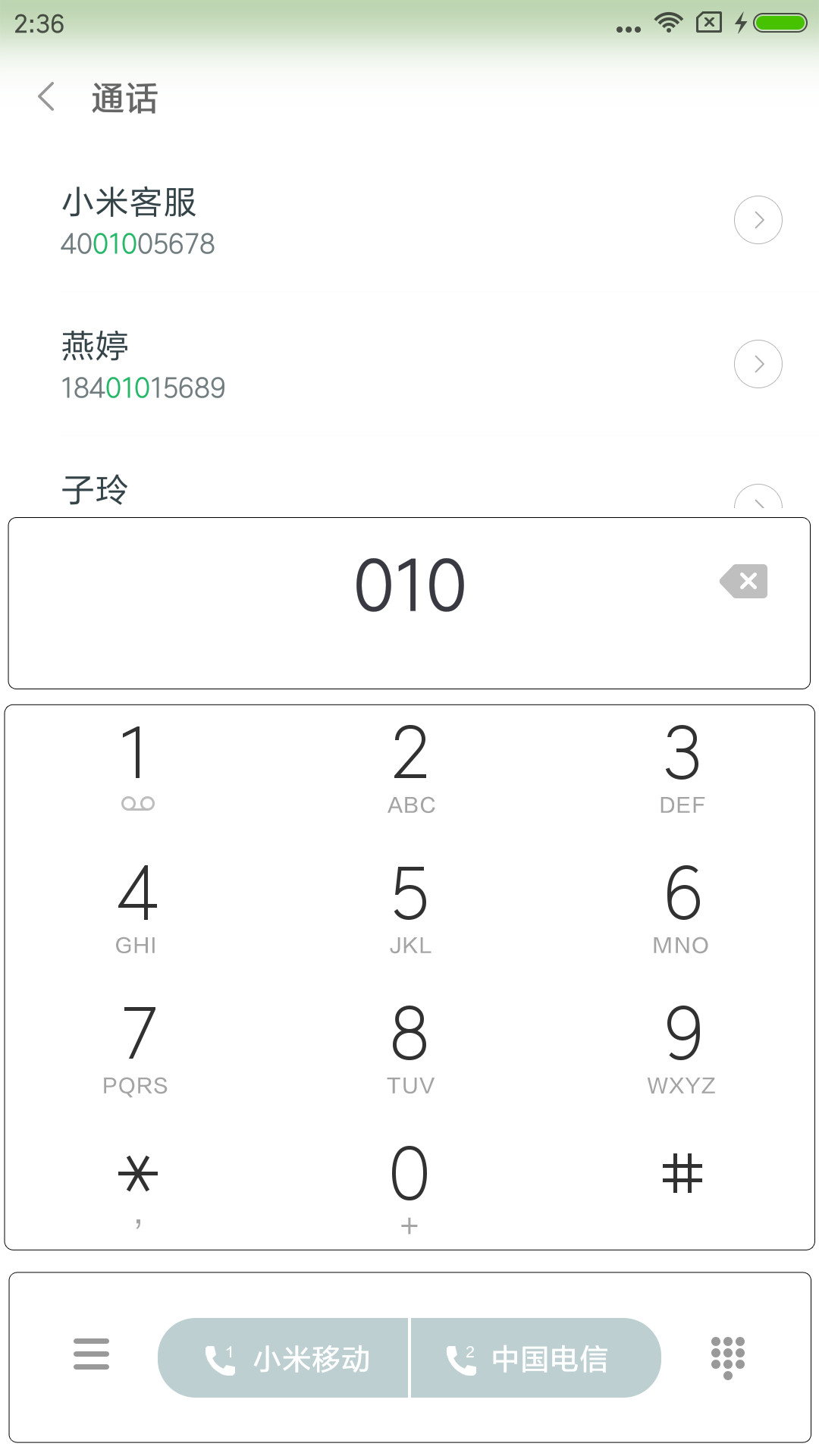Dial digit 0 on keypad
The width and height of the screenshot is (819, 1456).
click(410, 1188)
